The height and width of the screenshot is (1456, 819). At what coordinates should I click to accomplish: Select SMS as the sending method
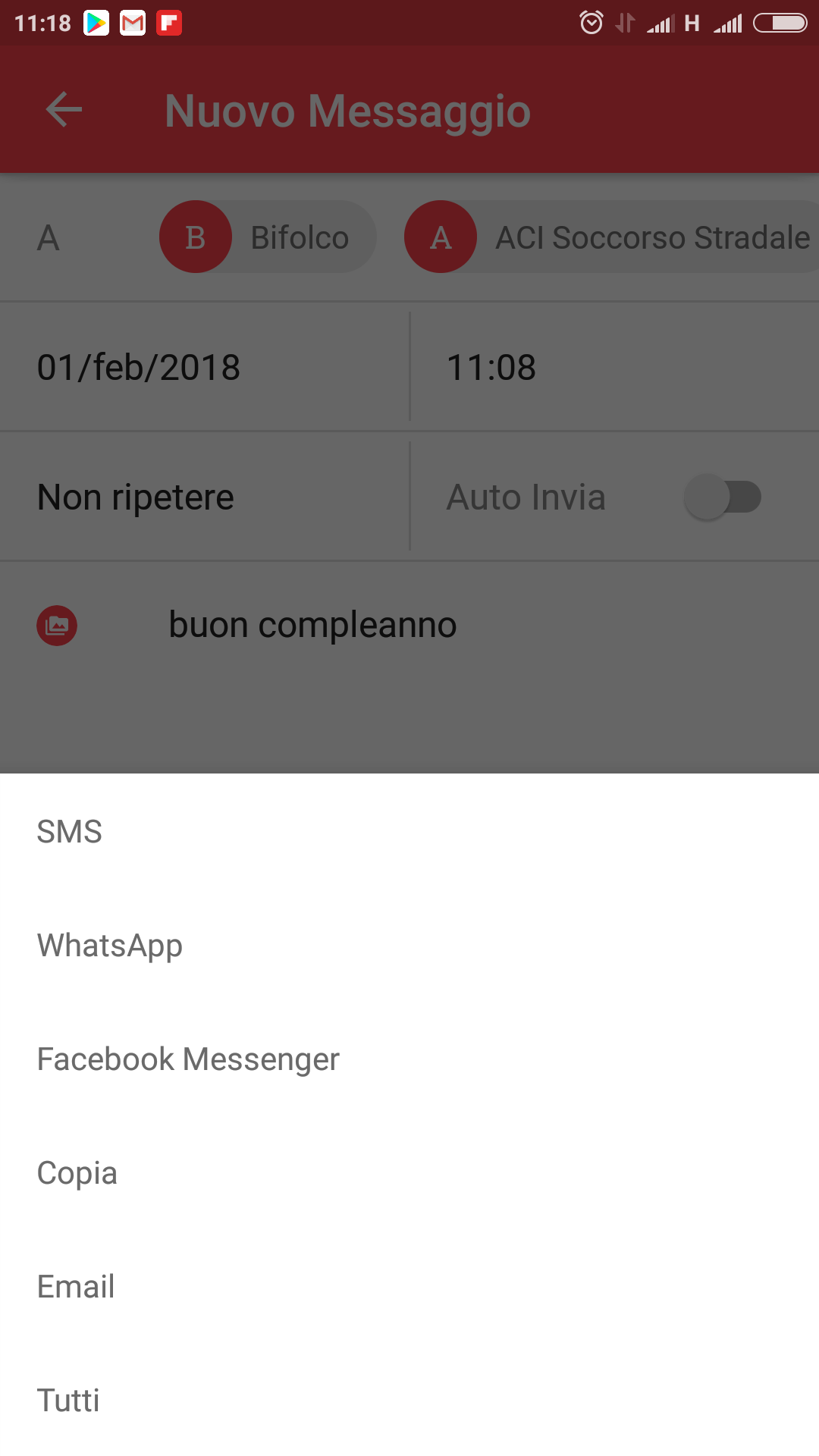(x=409, y=831)
